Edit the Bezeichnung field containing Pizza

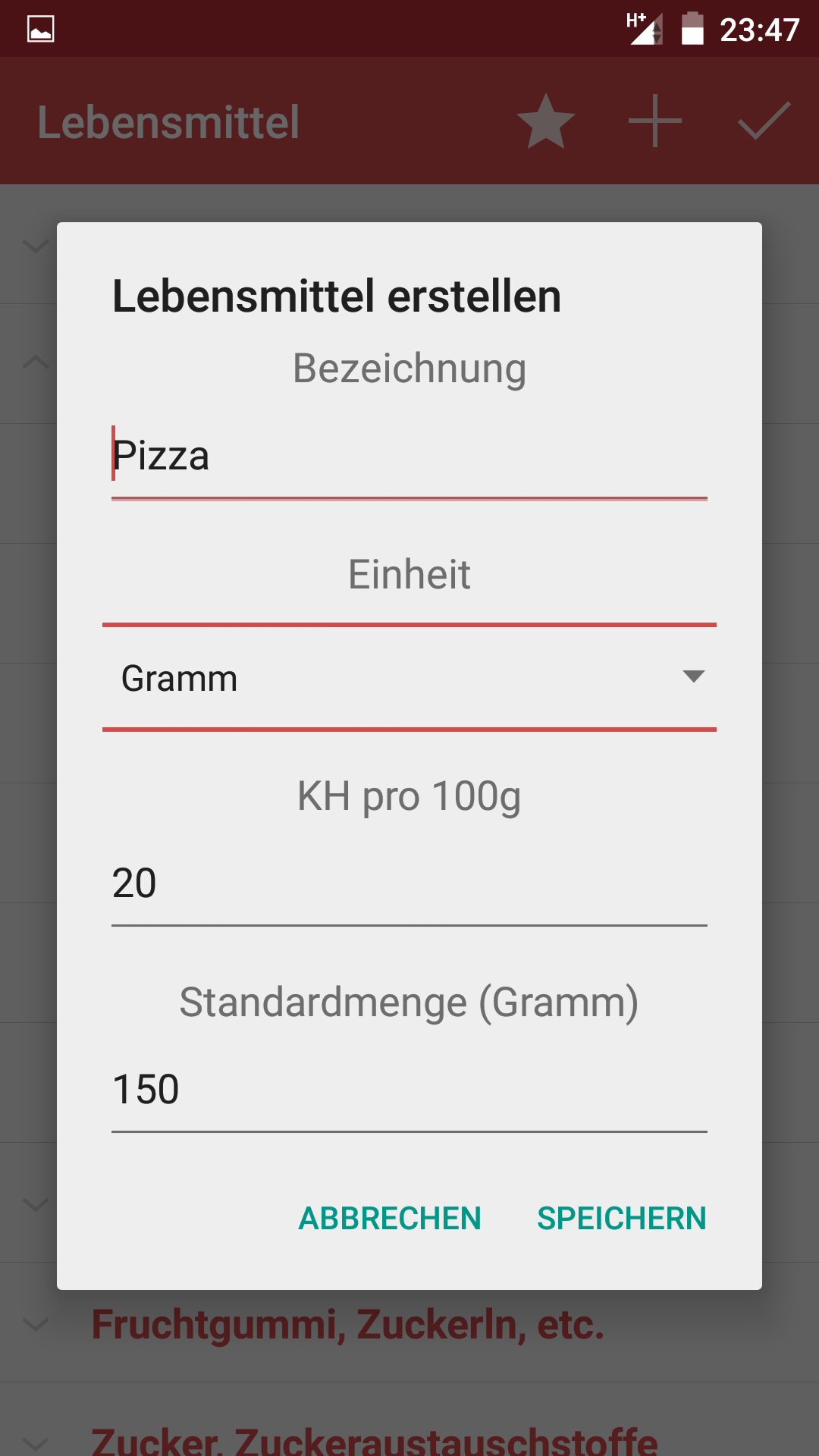click(x=409, y=457)
